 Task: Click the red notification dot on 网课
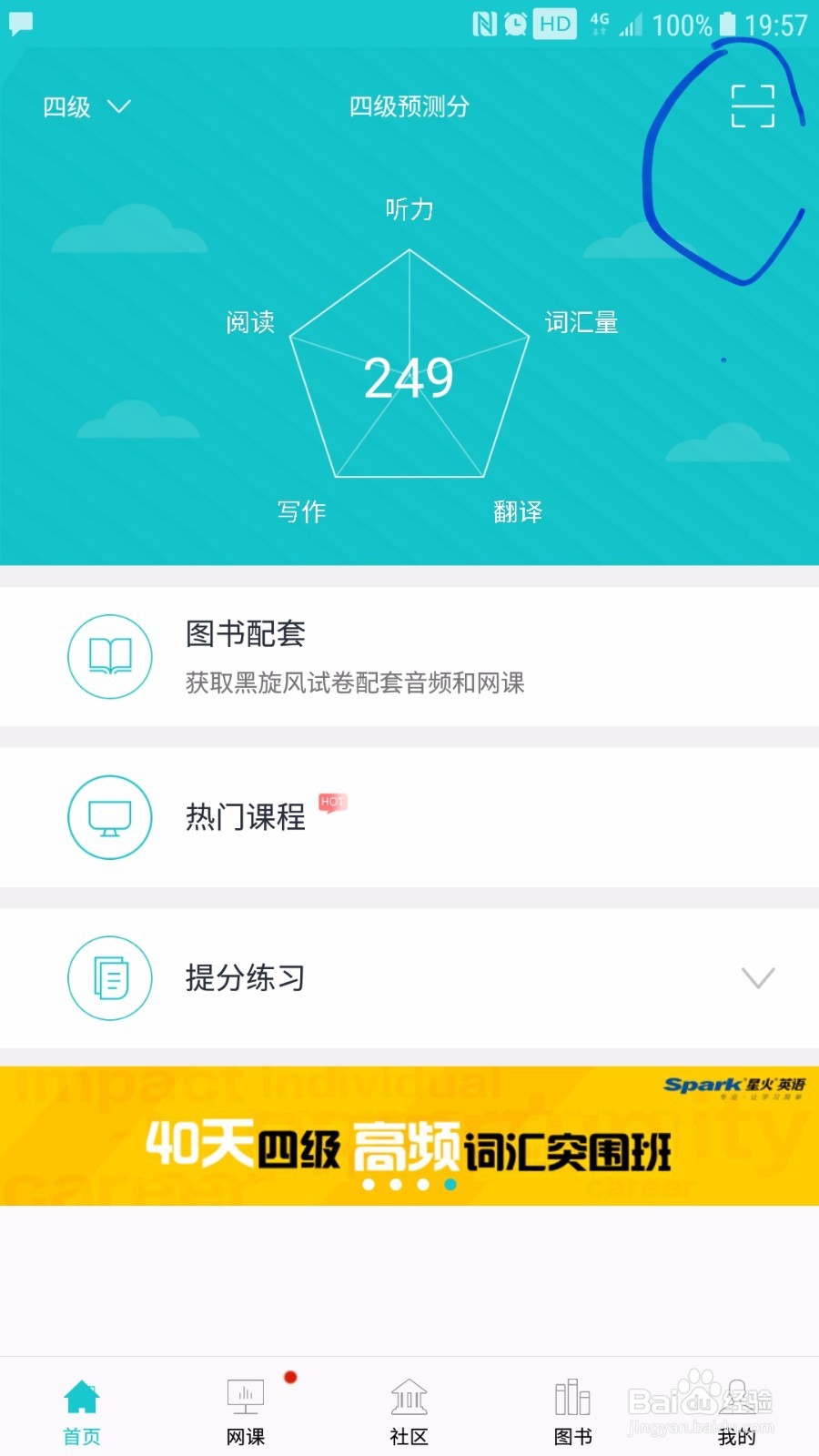(x=289, y=1378)
